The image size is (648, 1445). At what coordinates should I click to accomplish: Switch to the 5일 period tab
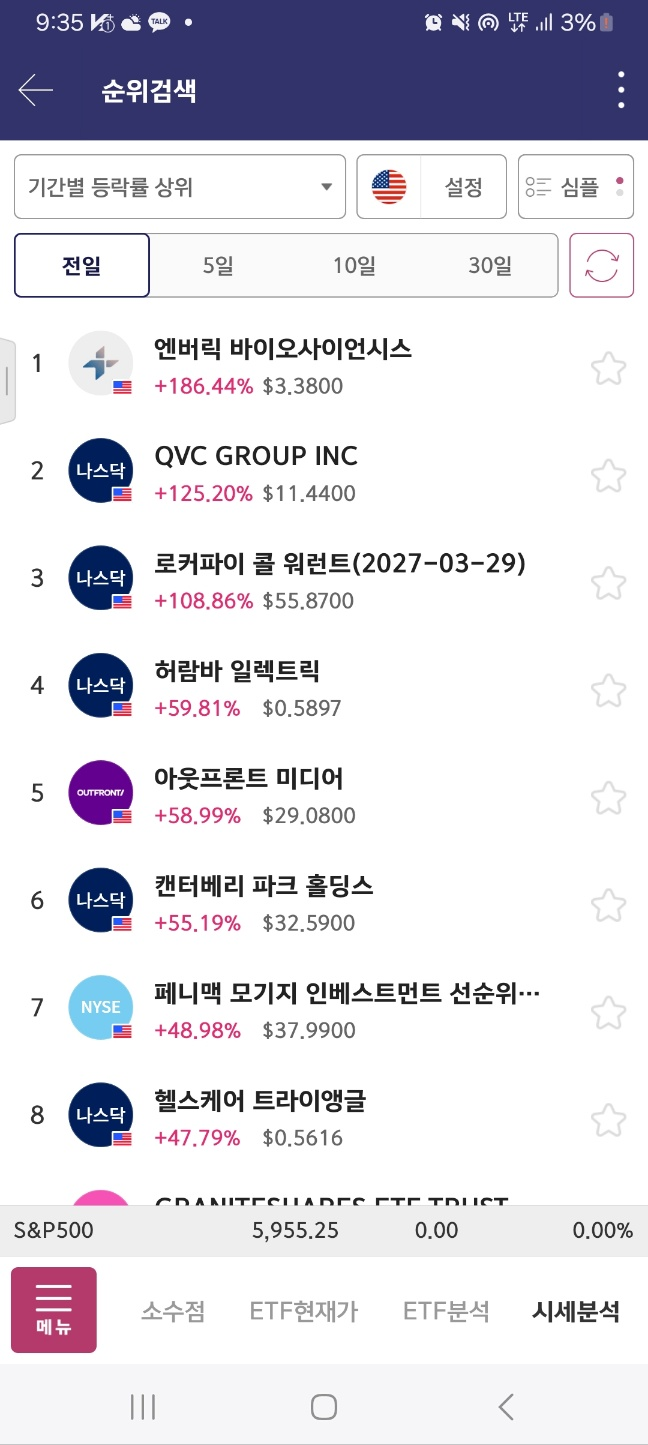point(217,266)
